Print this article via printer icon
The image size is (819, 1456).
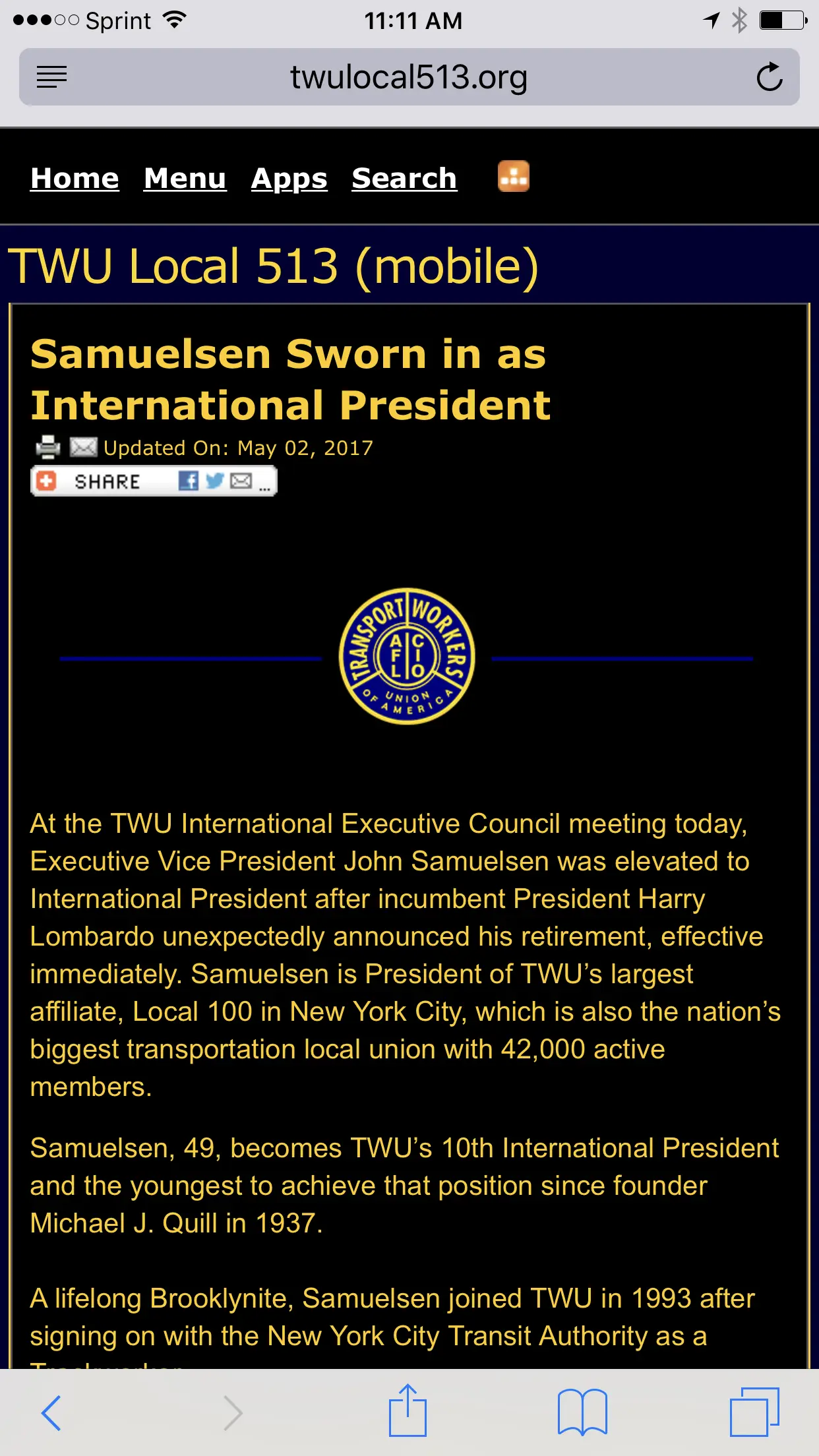tap(47, 448)
